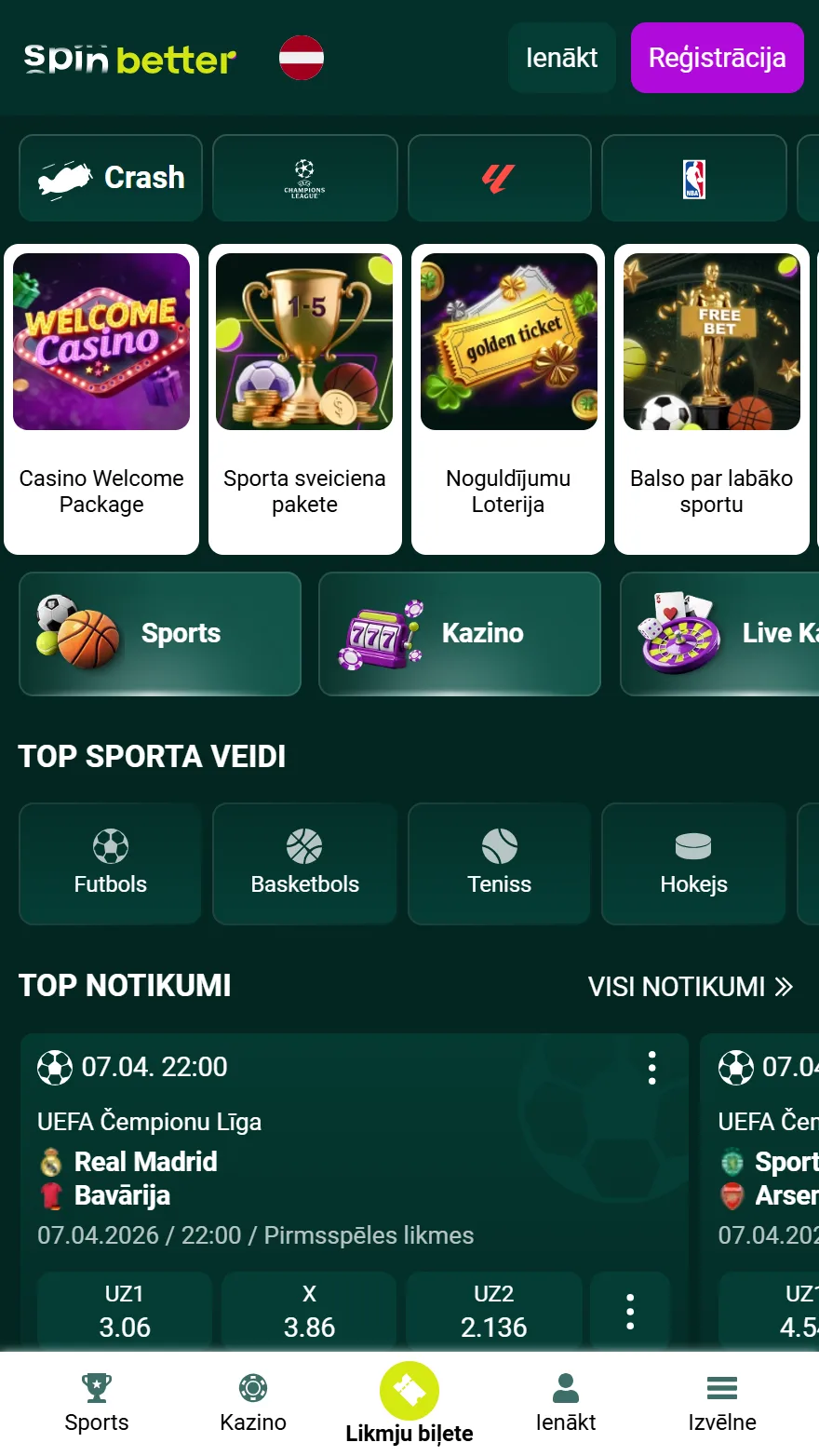
Task: Open the Real Madrid match options menu
Action: point(651,1067)
